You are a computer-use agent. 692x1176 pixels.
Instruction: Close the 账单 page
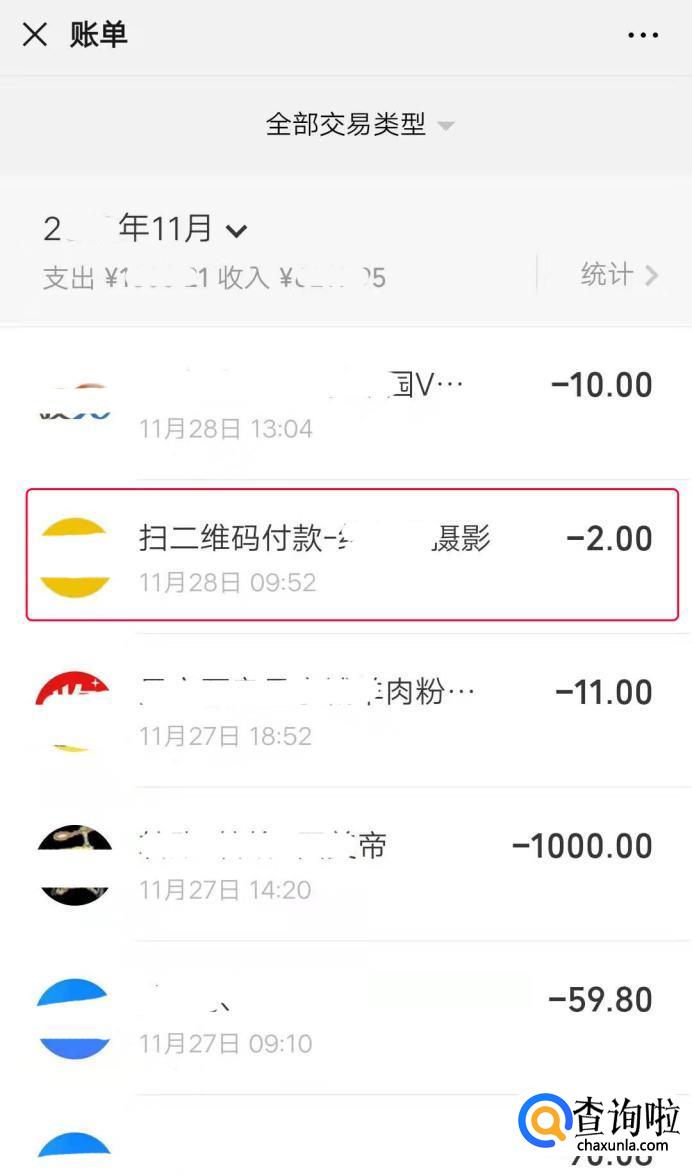coord(35,35)
